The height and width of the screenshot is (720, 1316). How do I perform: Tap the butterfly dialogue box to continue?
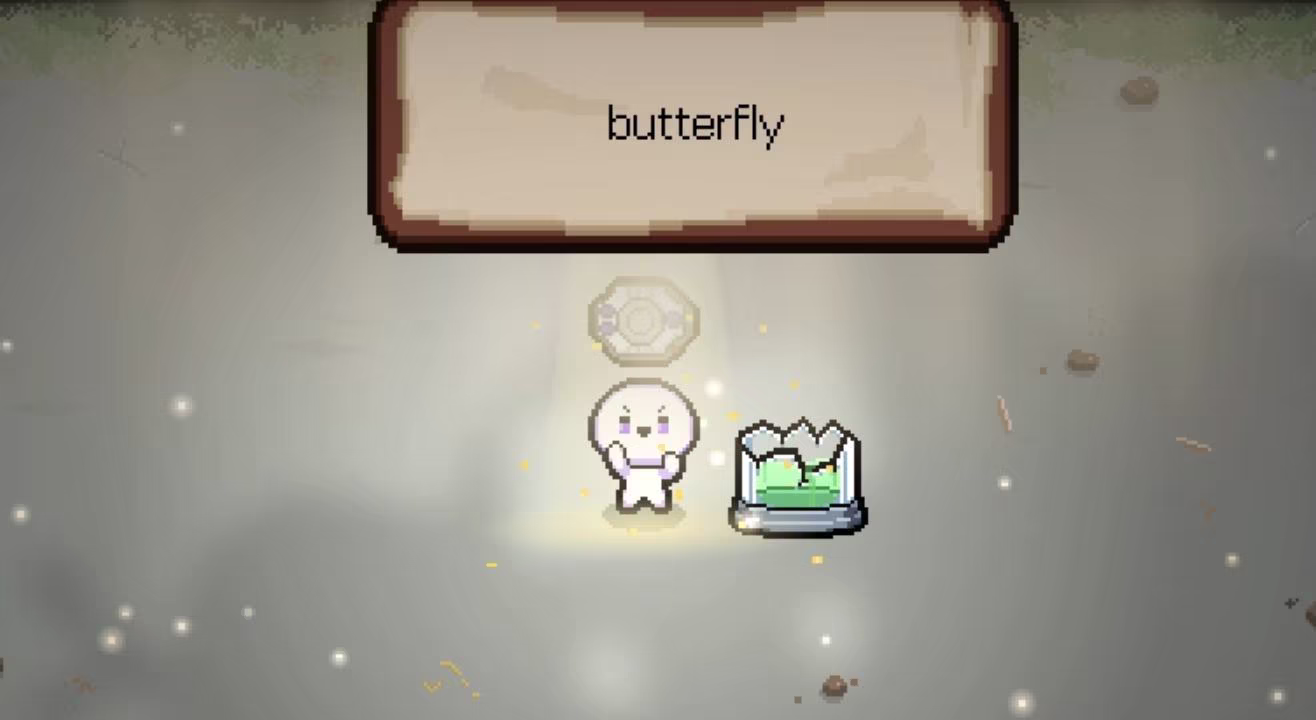click(693, 124)
